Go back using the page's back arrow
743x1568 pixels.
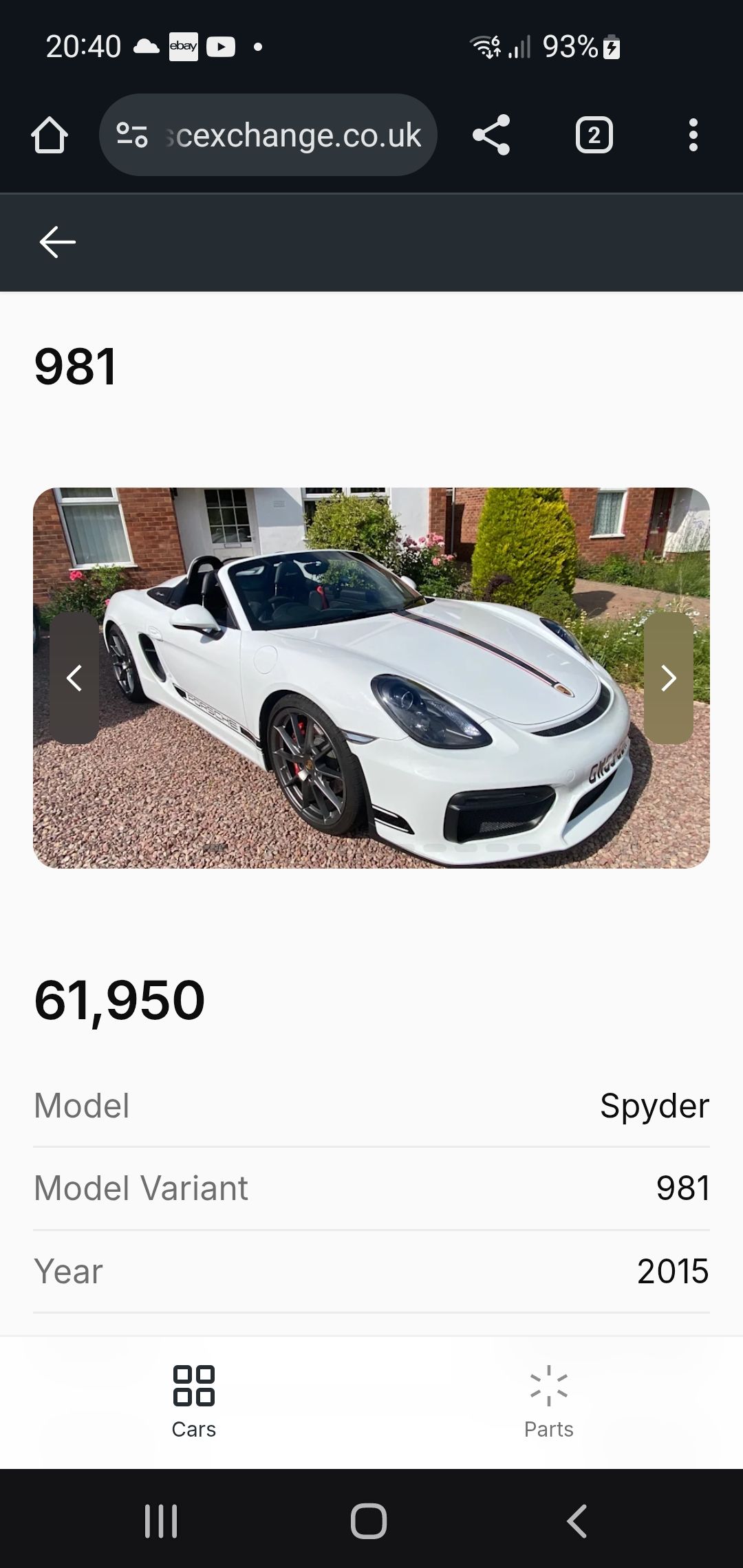[x=57, y=242]
